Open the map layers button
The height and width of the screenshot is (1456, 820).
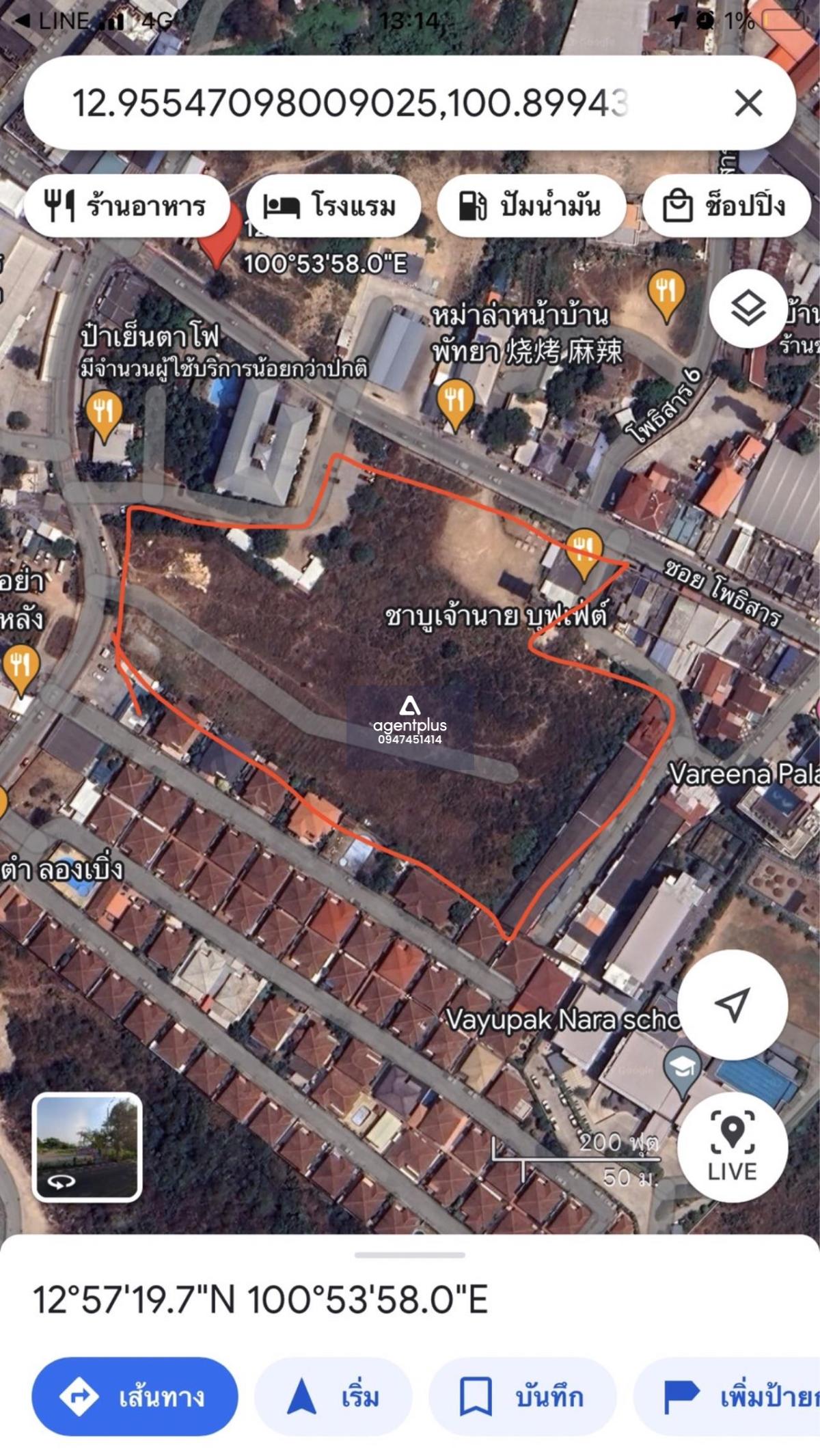(x=748, y=309)
